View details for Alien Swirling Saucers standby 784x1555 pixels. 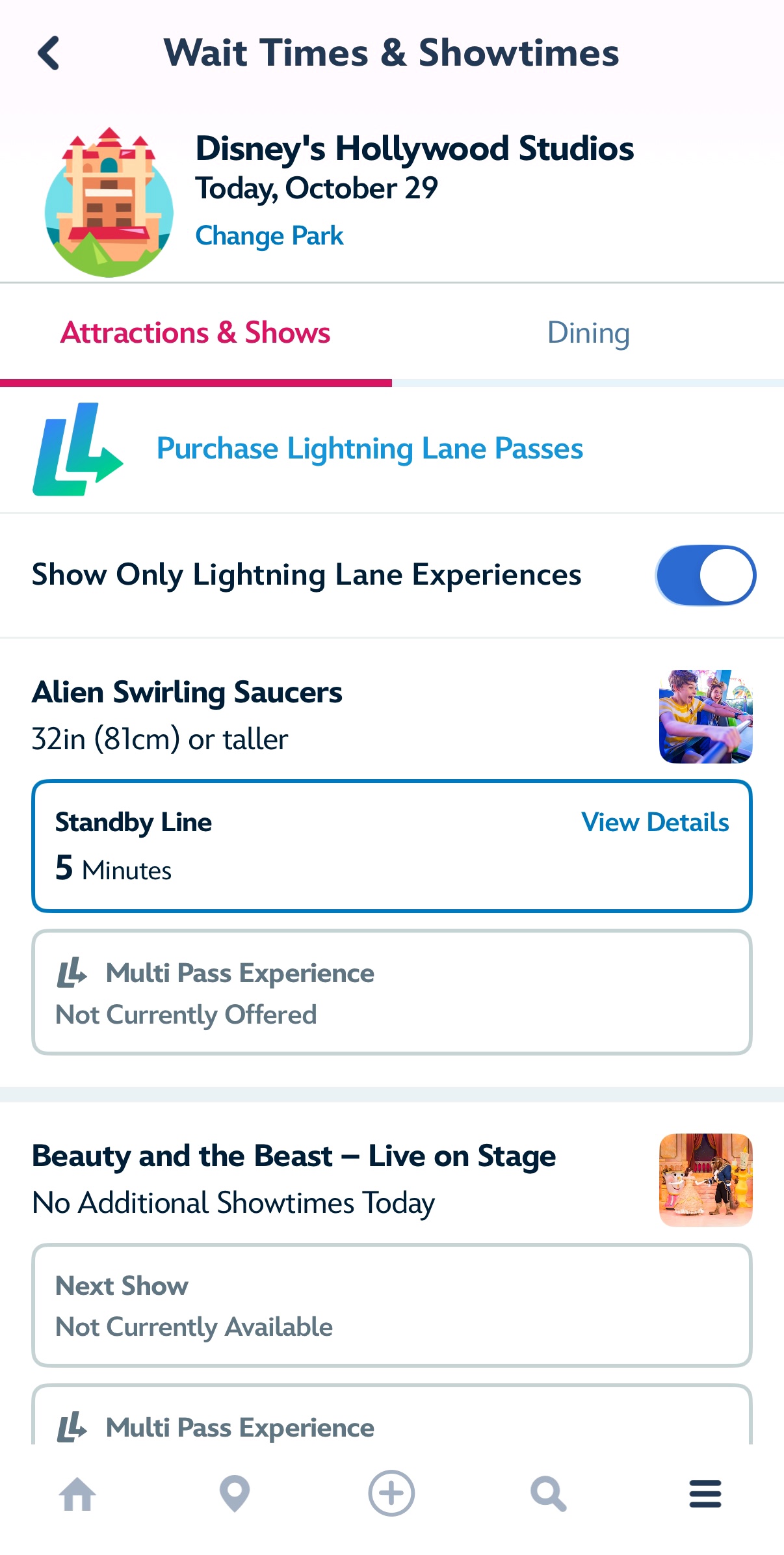(x=655, y=823)
